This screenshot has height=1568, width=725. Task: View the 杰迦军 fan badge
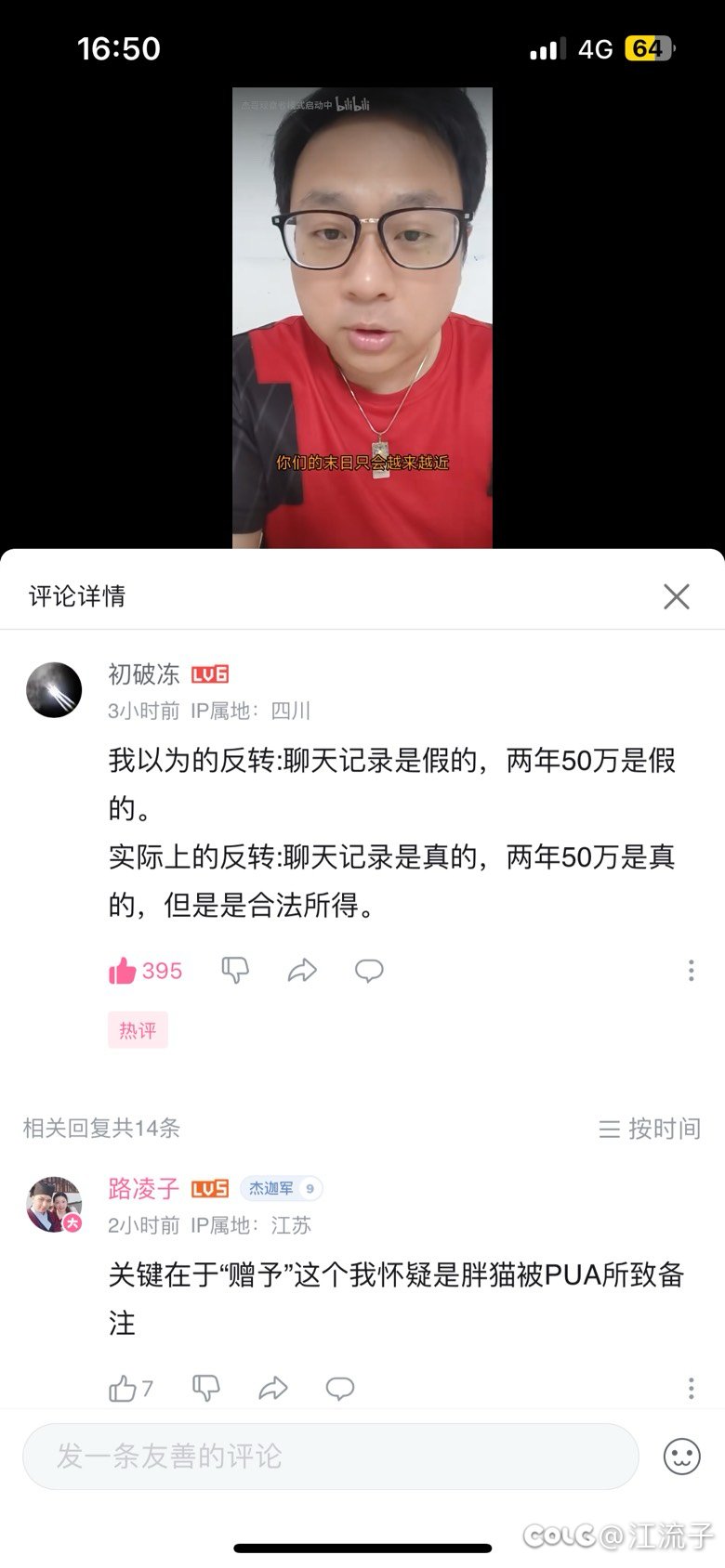282,1188
